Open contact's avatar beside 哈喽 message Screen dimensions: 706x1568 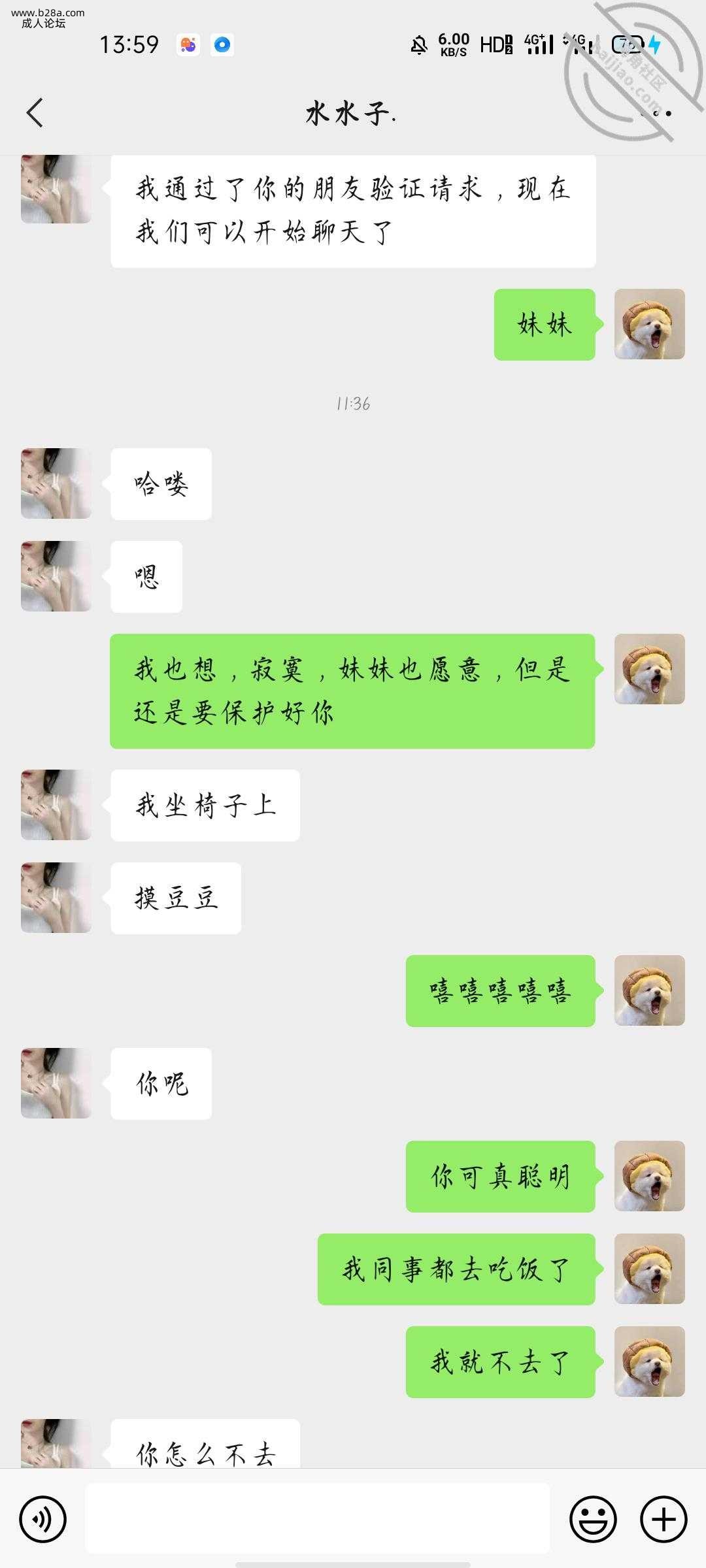(x=56, y=483)
